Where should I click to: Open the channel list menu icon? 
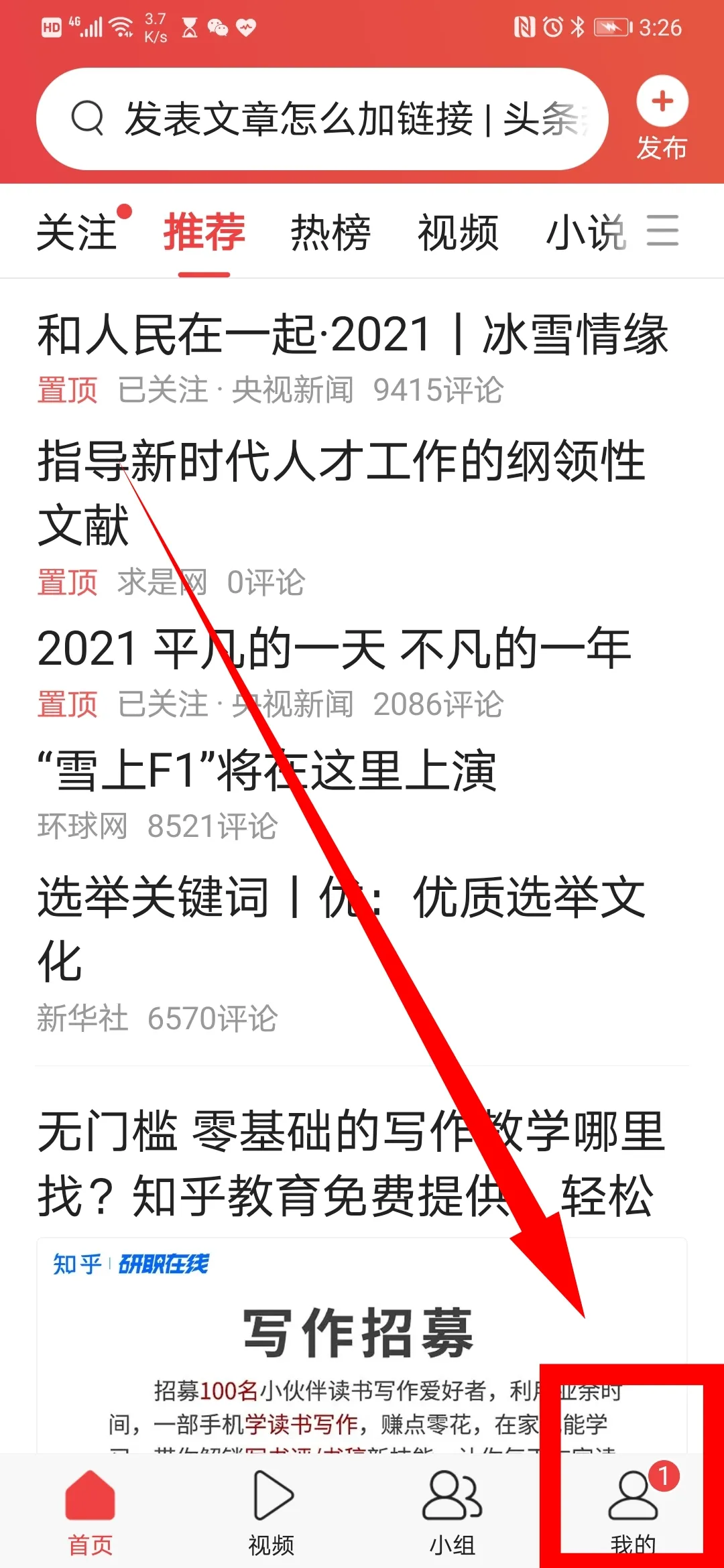tap(662, 231)
